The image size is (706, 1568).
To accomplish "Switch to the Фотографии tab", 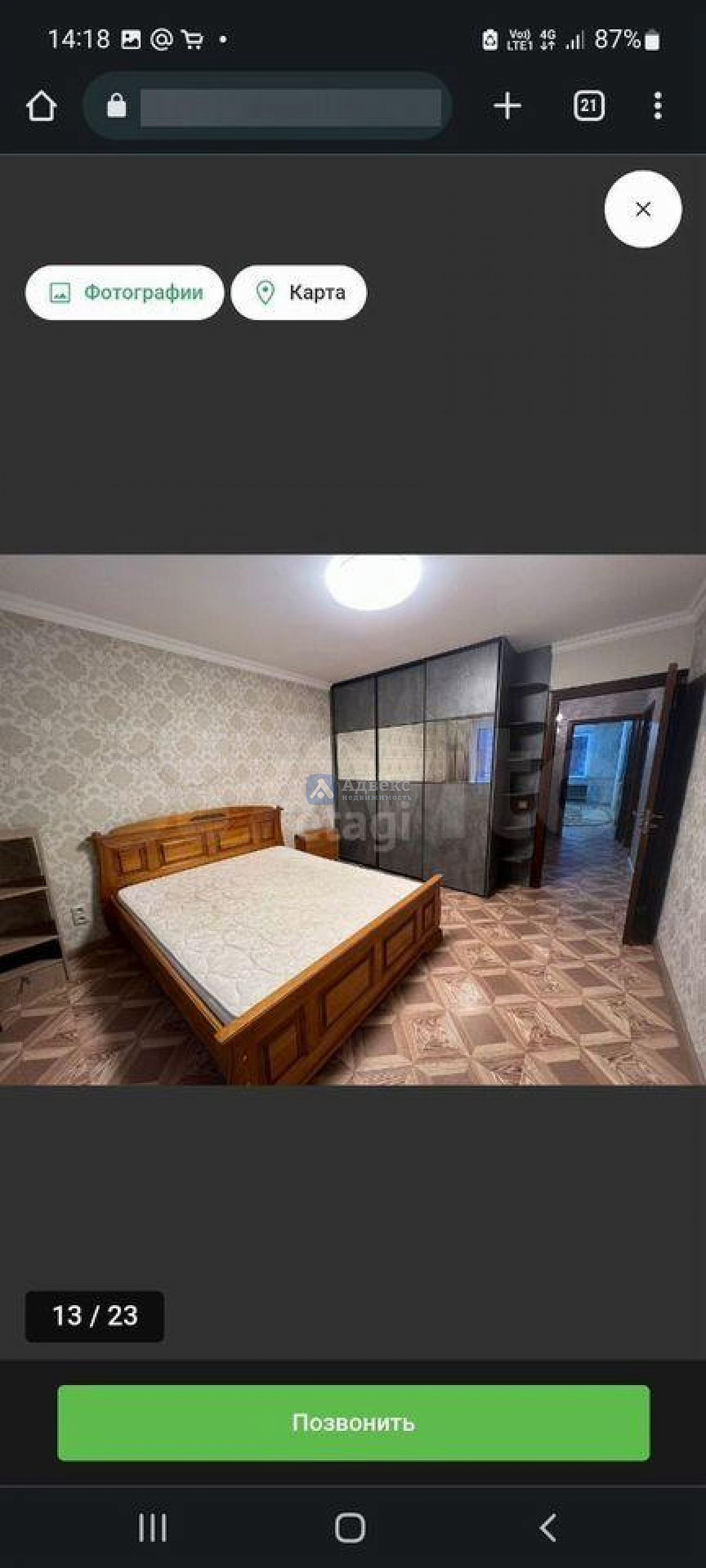I will coord(125,292).
